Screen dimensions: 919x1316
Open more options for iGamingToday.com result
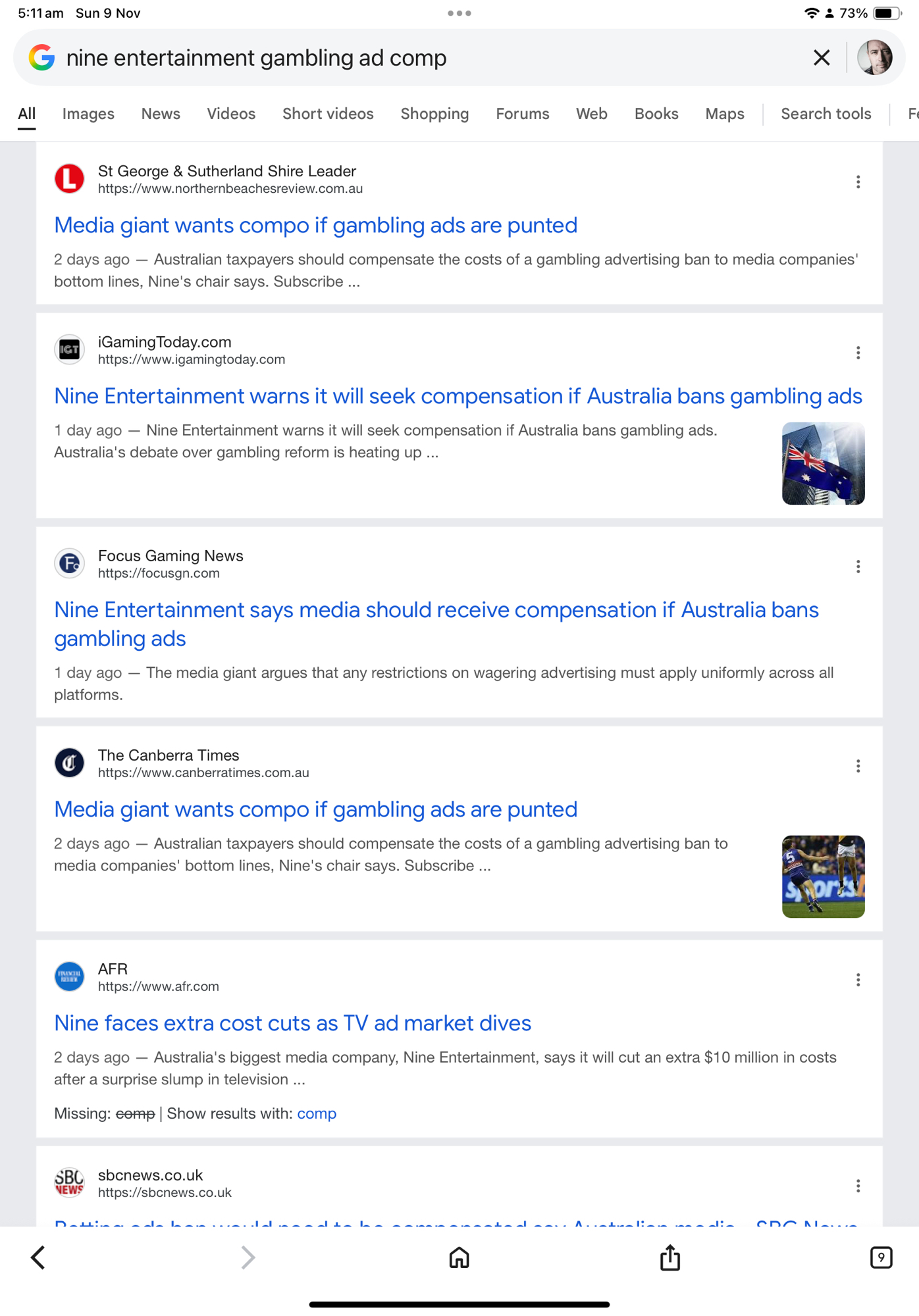pyautogui.click(x=858, y=353)
